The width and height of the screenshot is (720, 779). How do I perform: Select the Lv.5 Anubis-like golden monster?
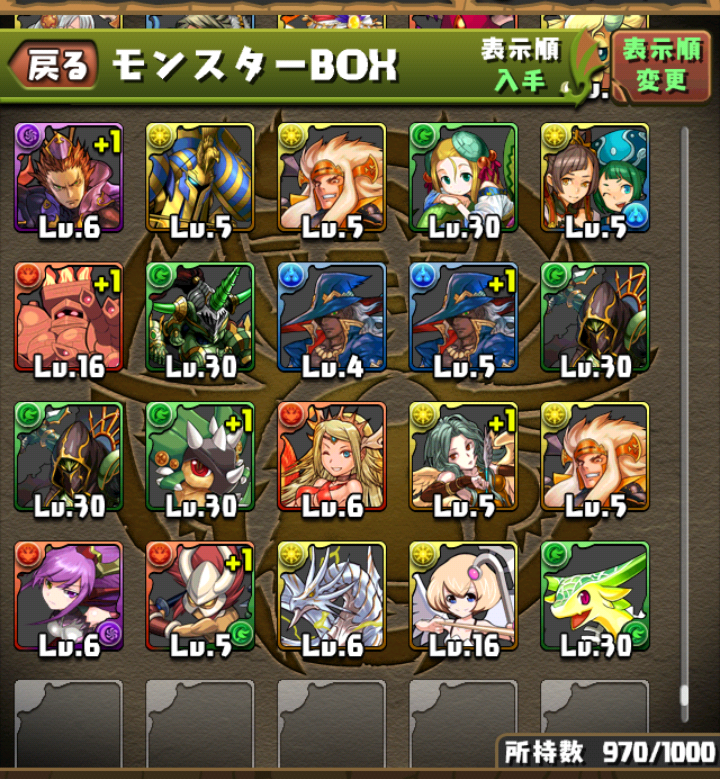point(201,178)
